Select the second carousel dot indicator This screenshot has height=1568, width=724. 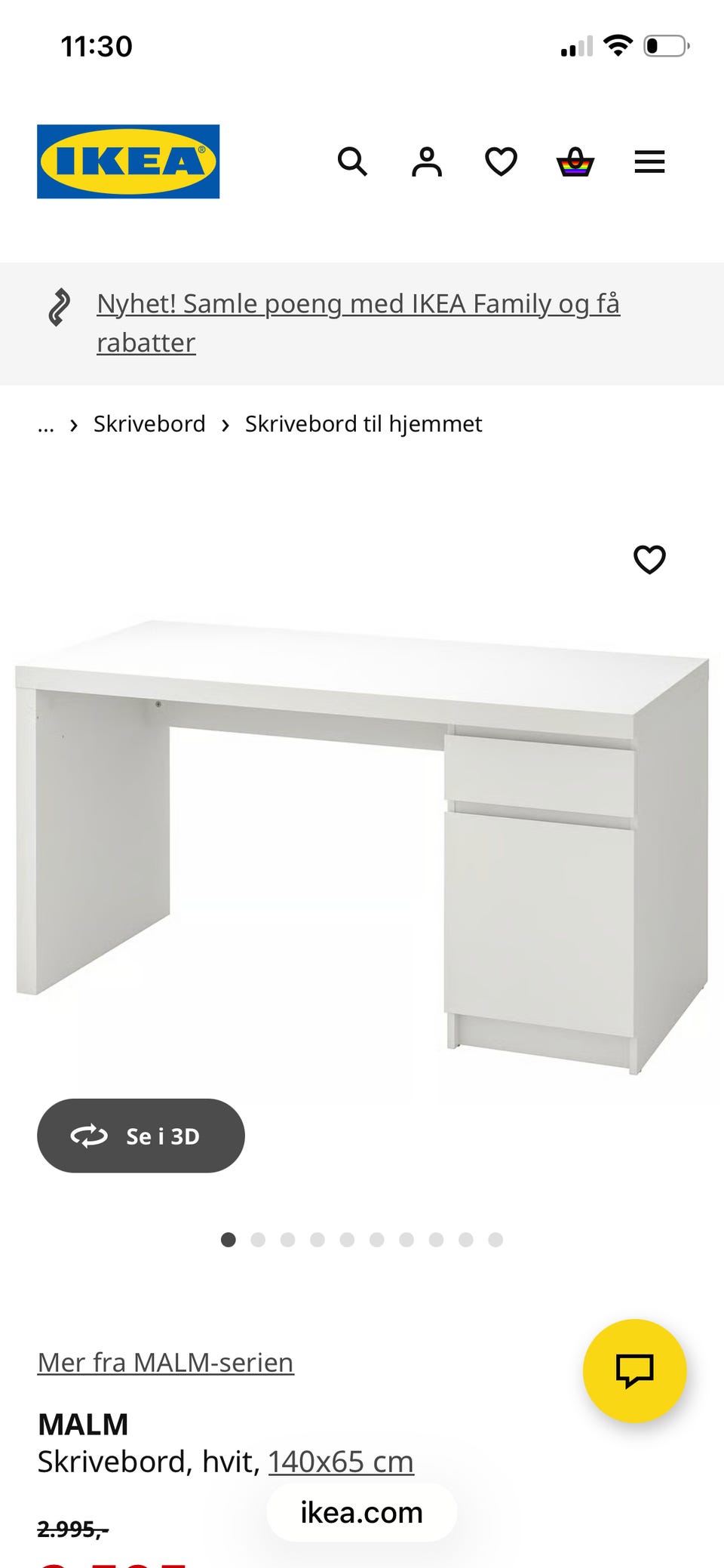[x=257, y=1239]
